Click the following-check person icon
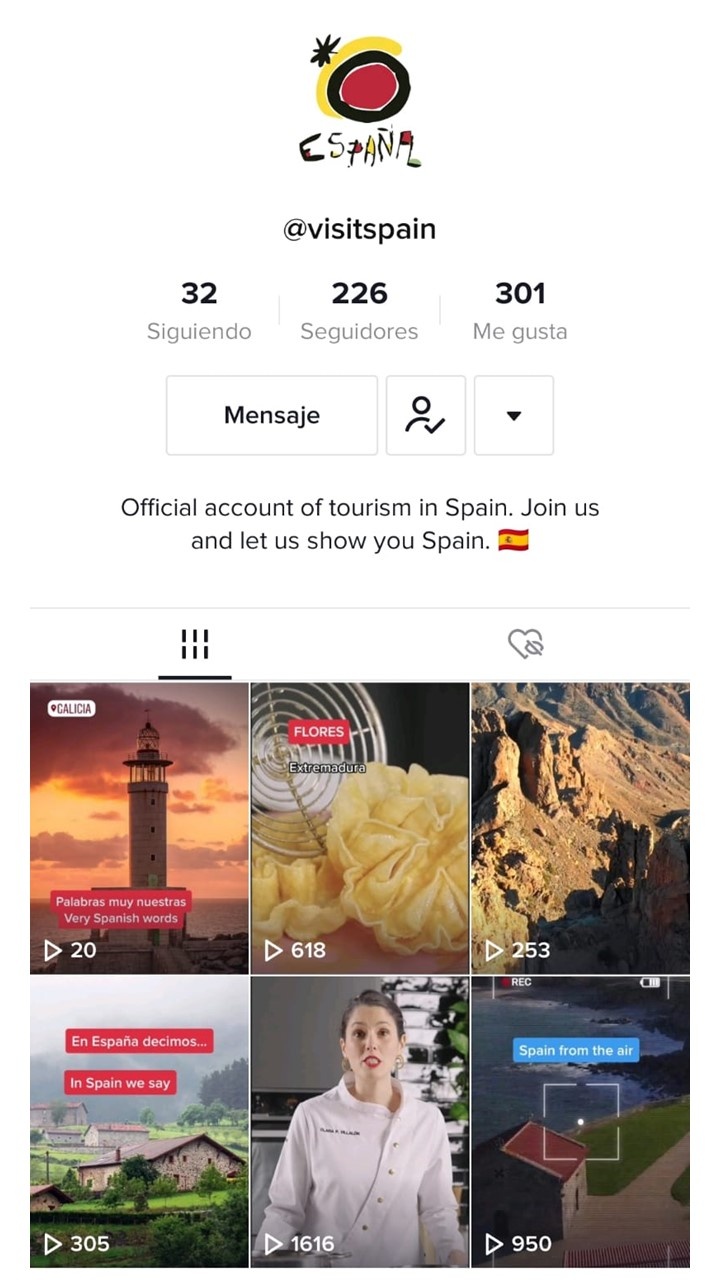The image size is (720, 1280). click(425, 415)
